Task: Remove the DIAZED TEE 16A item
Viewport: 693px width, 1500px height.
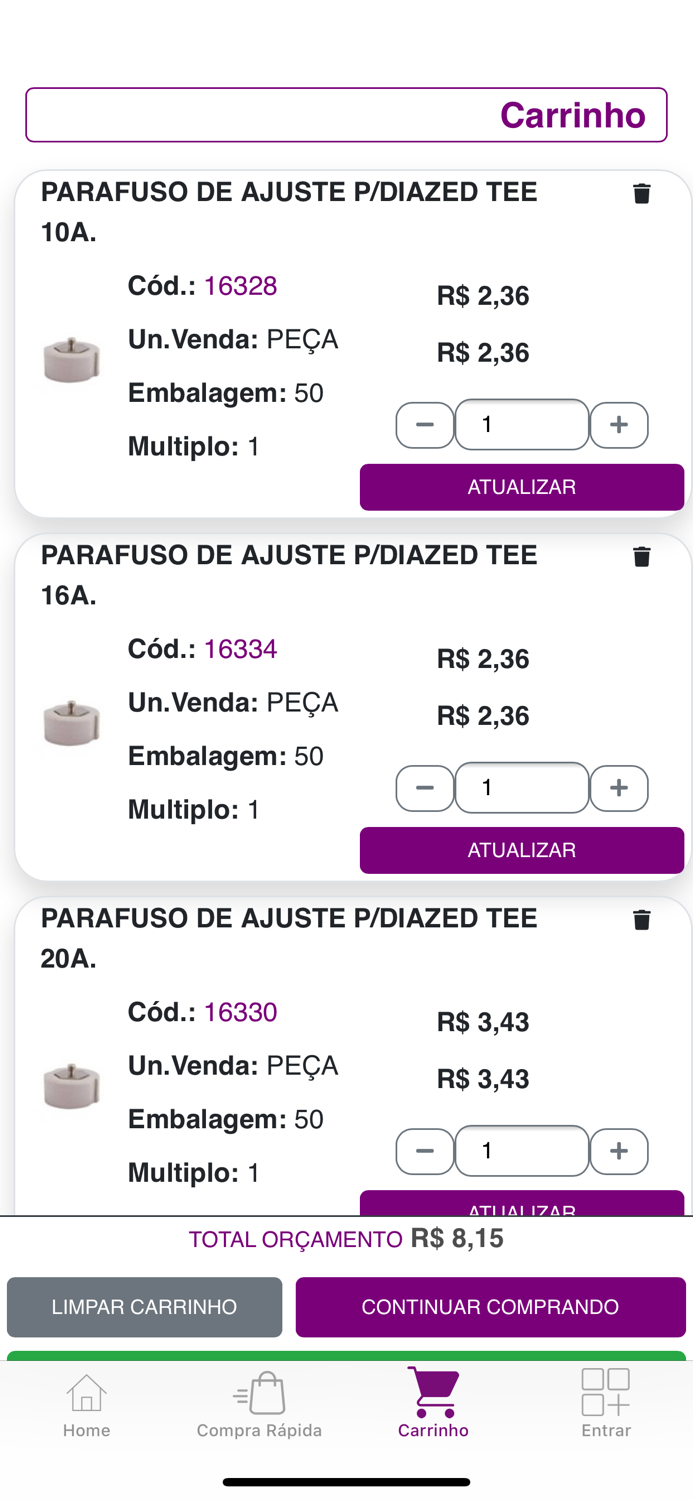Action: click(x=642, y=557)
